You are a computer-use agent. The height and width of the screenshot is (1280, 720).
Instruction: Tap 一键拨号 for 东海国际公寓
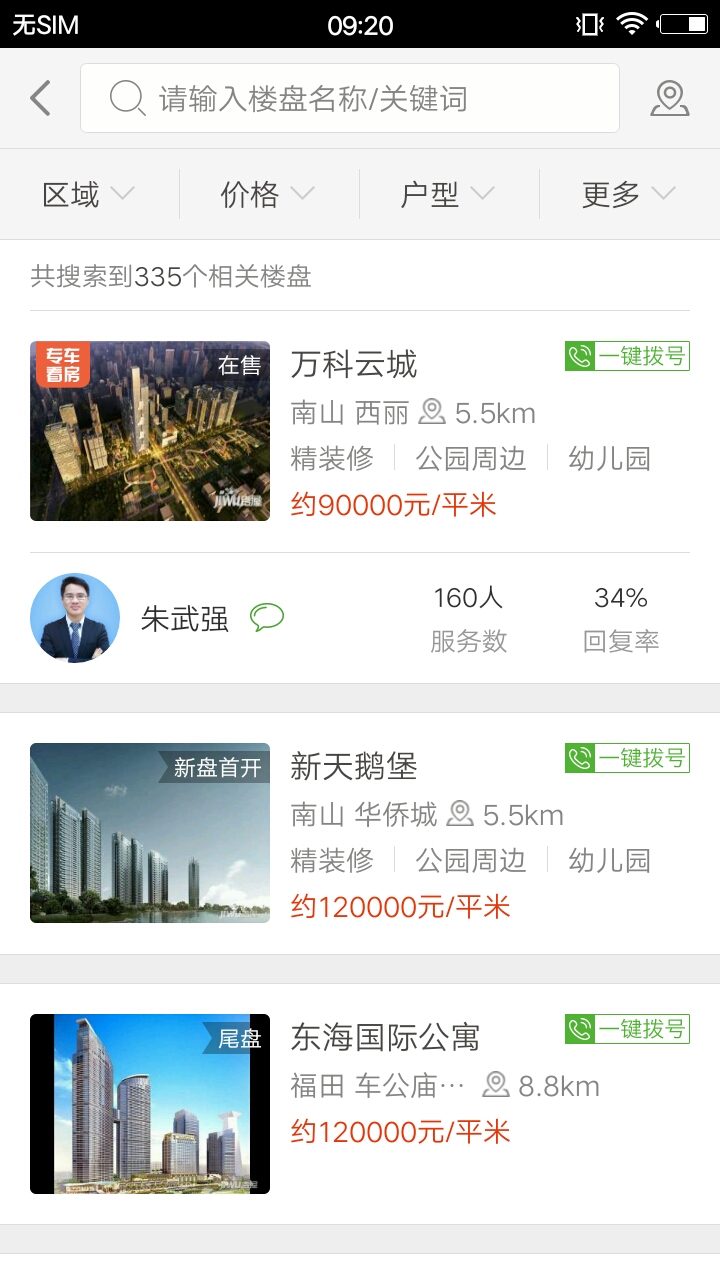click(x=627, y=1029)
